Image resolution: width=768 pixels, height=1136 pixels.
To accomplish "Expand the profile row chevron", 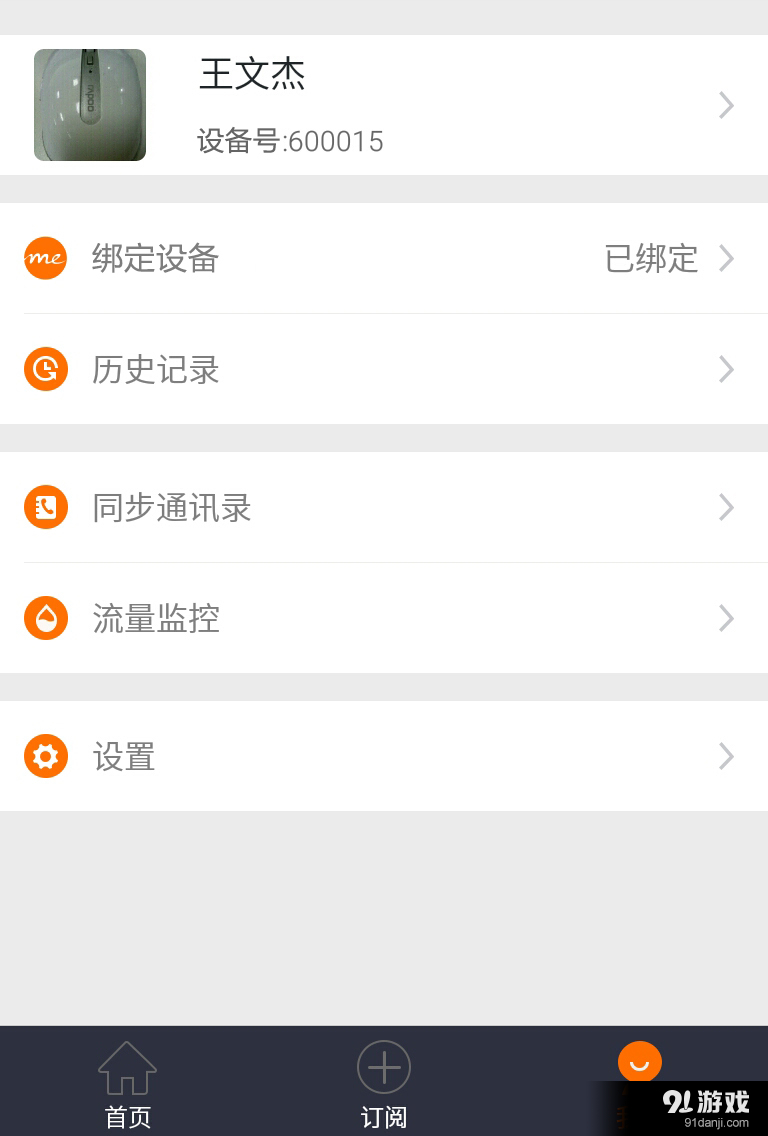I will tap(726, 105).
